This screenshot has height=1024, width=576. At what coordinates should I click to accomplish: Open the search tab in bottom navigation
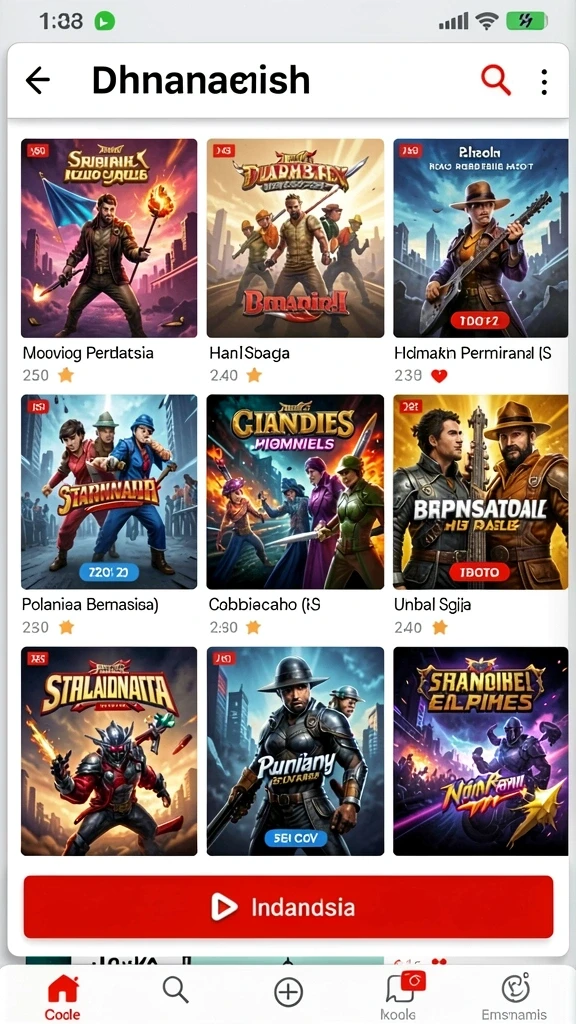click(176, 991)
